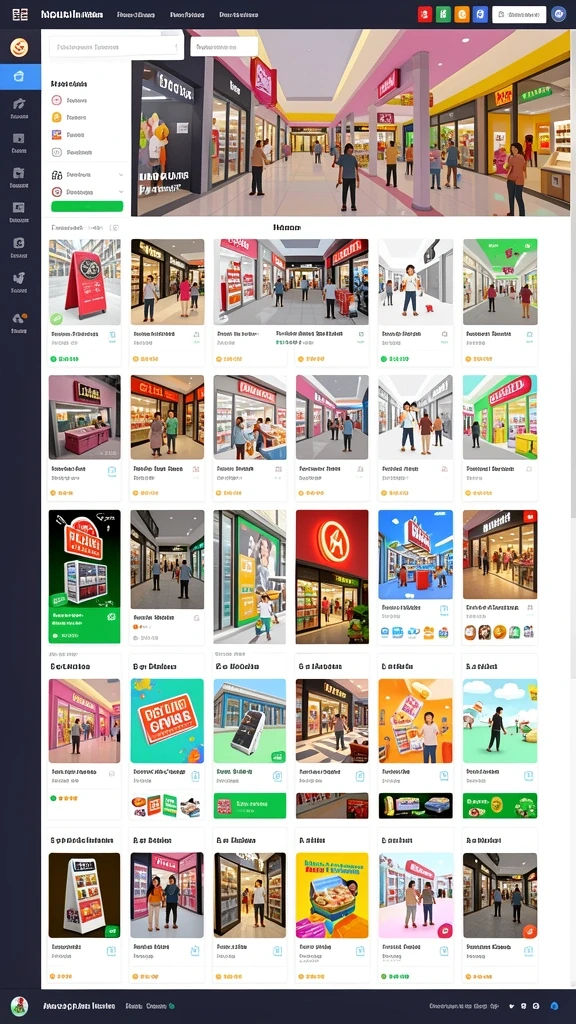Open the profile avatar at top right
The height and width of the screenshot is (1024, 576).
coord(558,14)
